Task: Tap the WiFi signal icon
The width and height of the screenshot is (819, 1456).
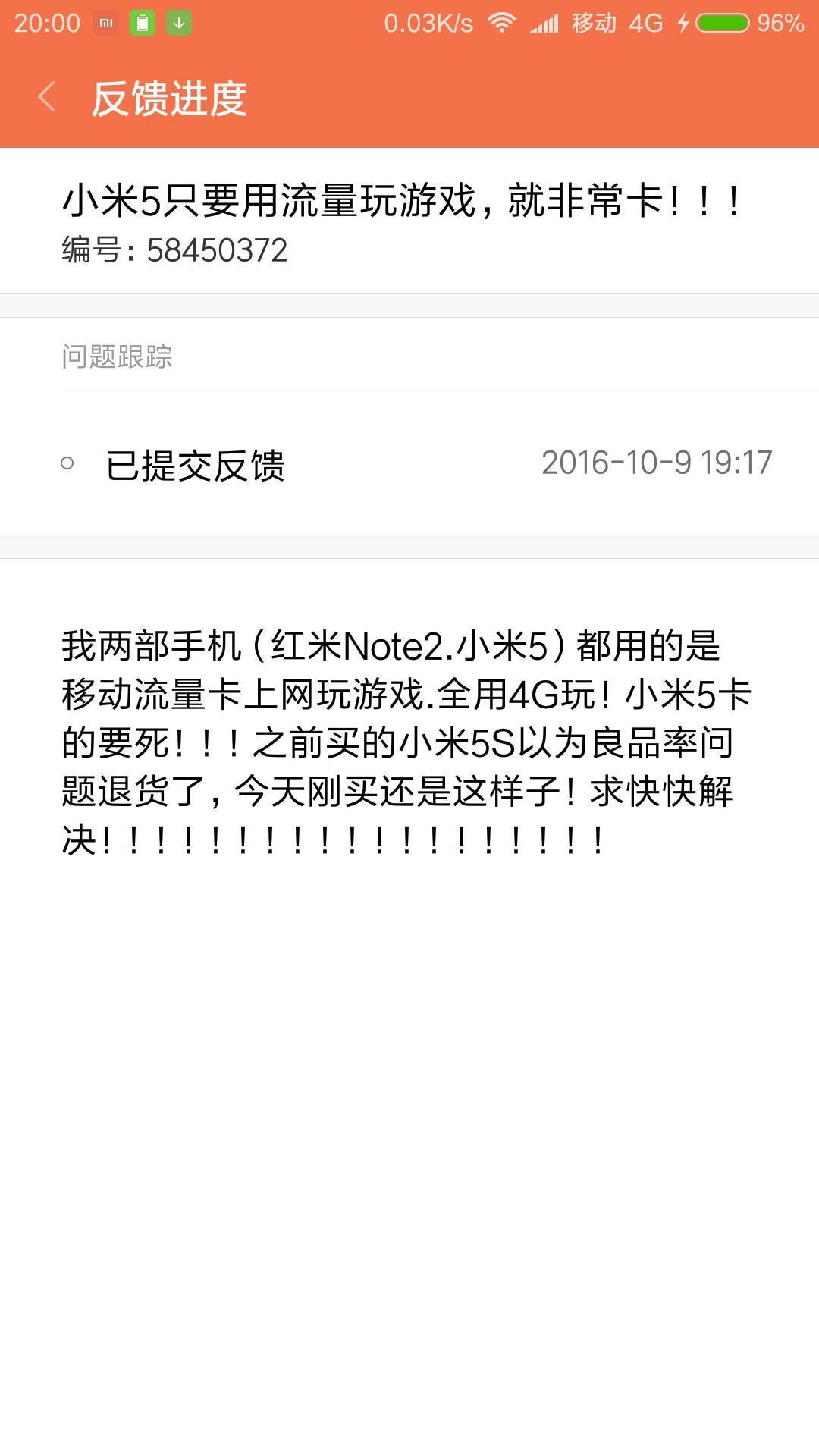Action: tap(501, 22)
